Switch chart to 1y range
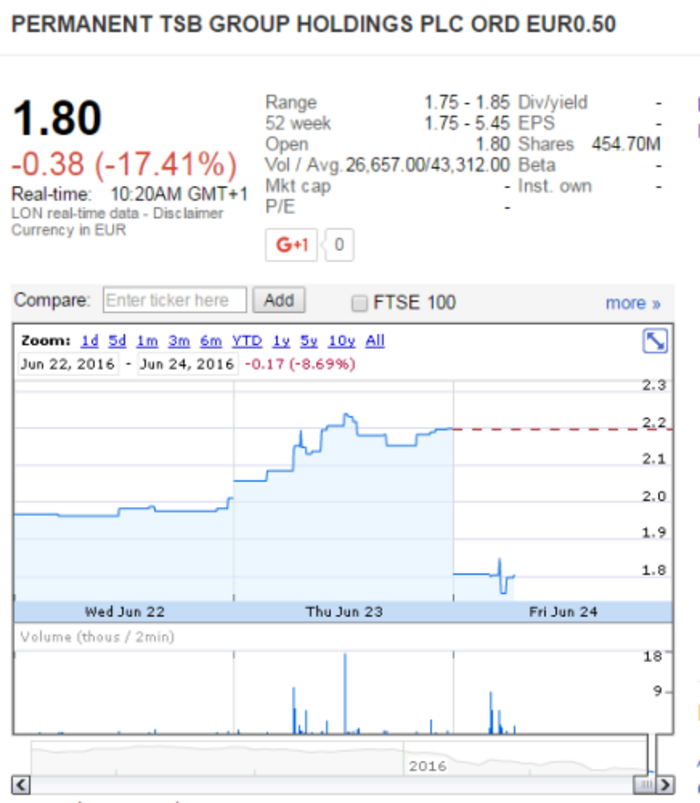 click(281, 341)
